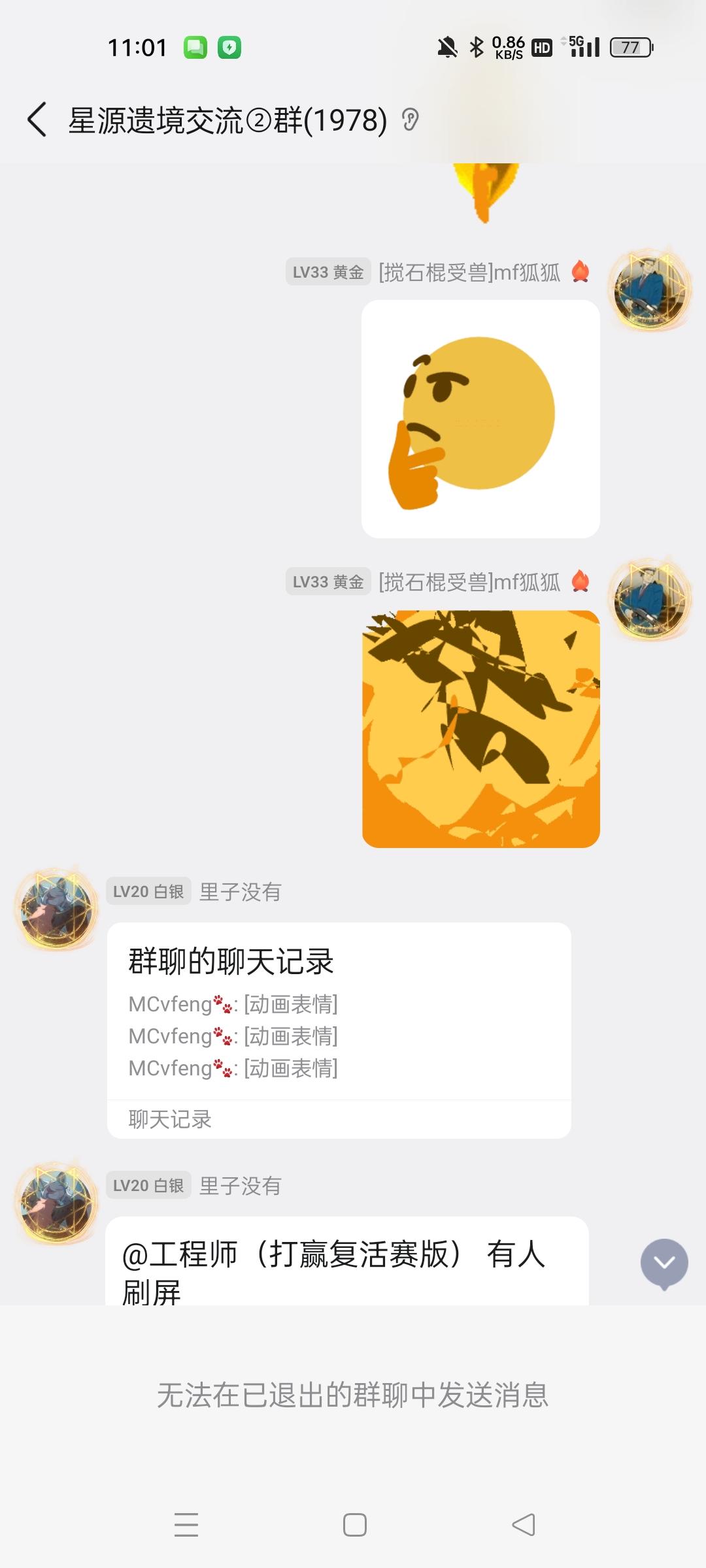The width and height of the screenshot is (706, 1568).
Task: Tap the battery indicator showing 77
Action: pos(631,46)
